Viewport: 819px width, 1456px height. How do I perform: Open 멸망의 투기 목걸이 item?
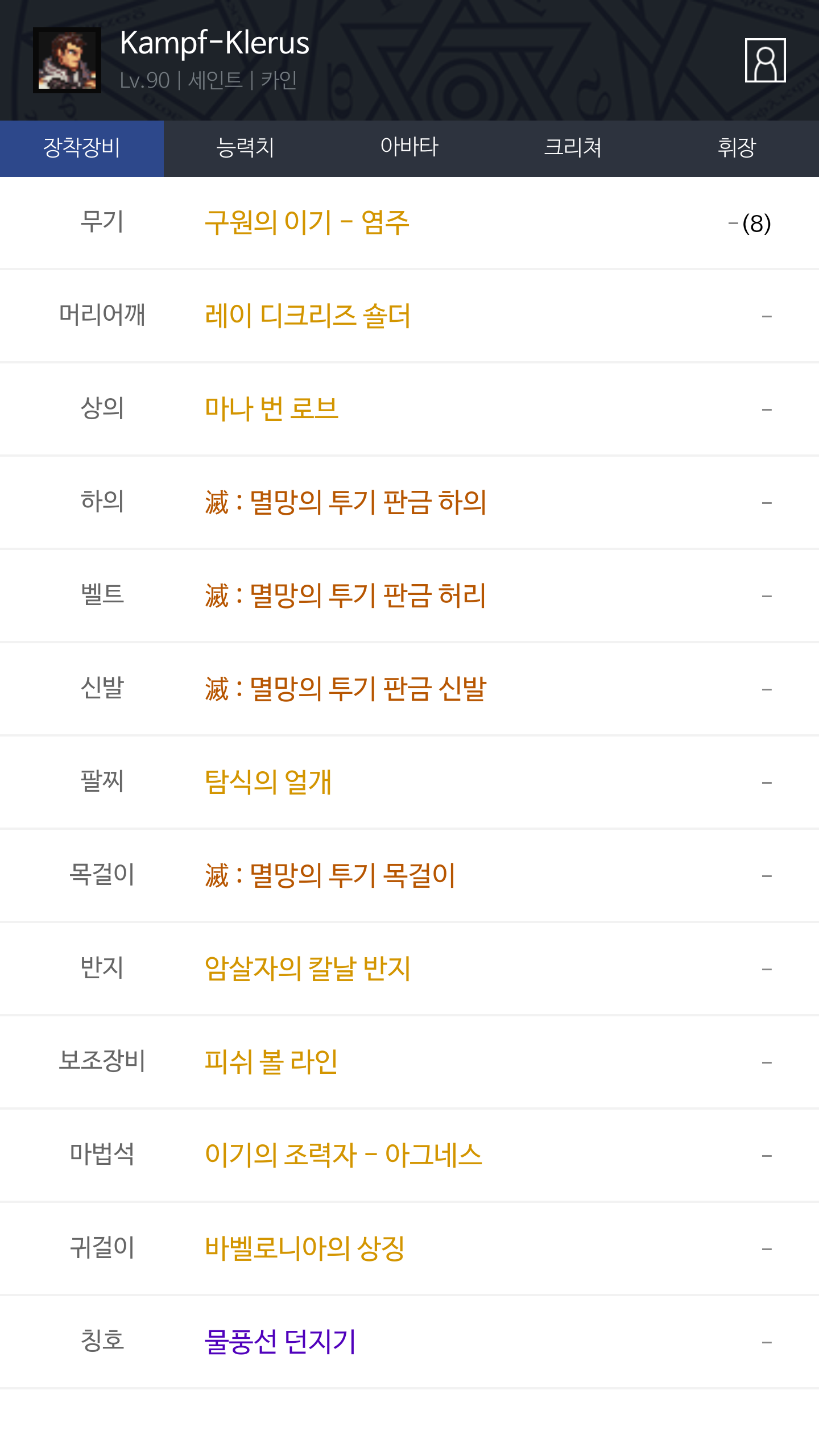click(x=330, y=875)
